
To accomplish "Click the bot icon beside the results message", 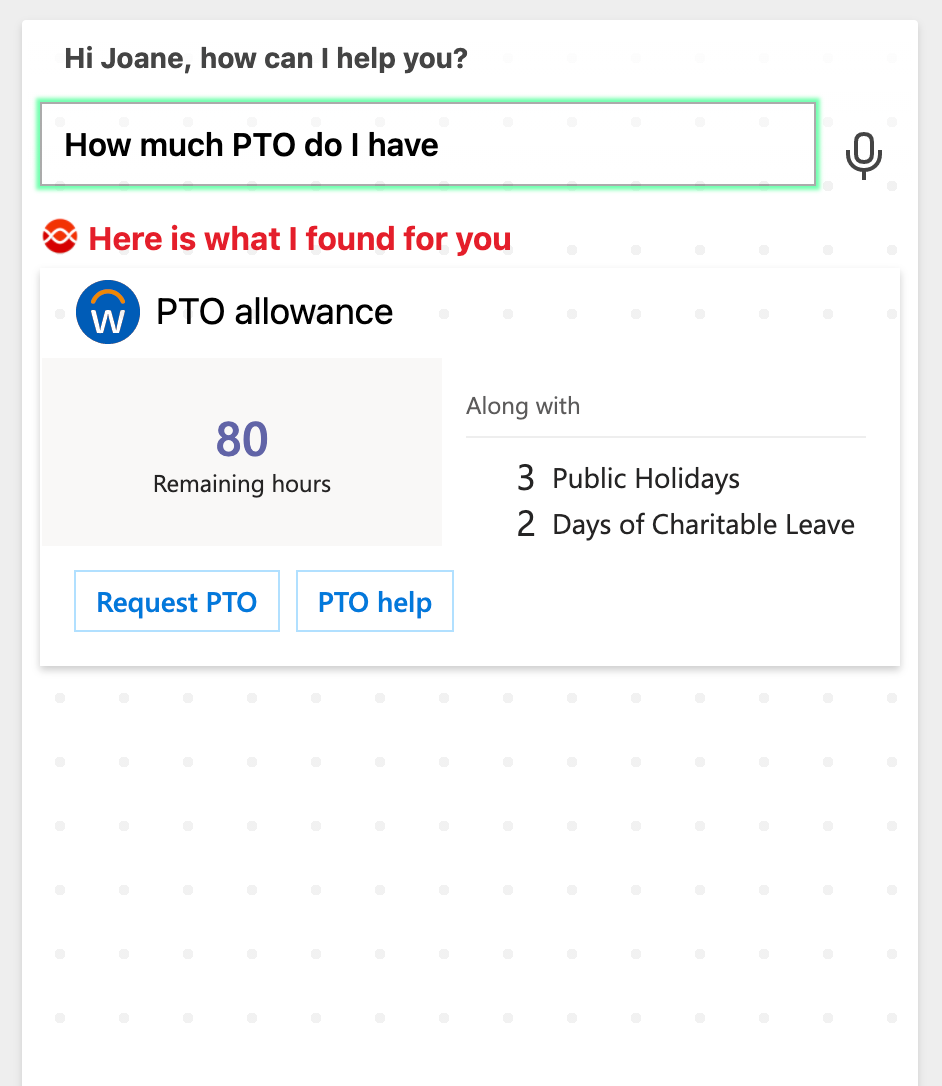I will 59,237.
